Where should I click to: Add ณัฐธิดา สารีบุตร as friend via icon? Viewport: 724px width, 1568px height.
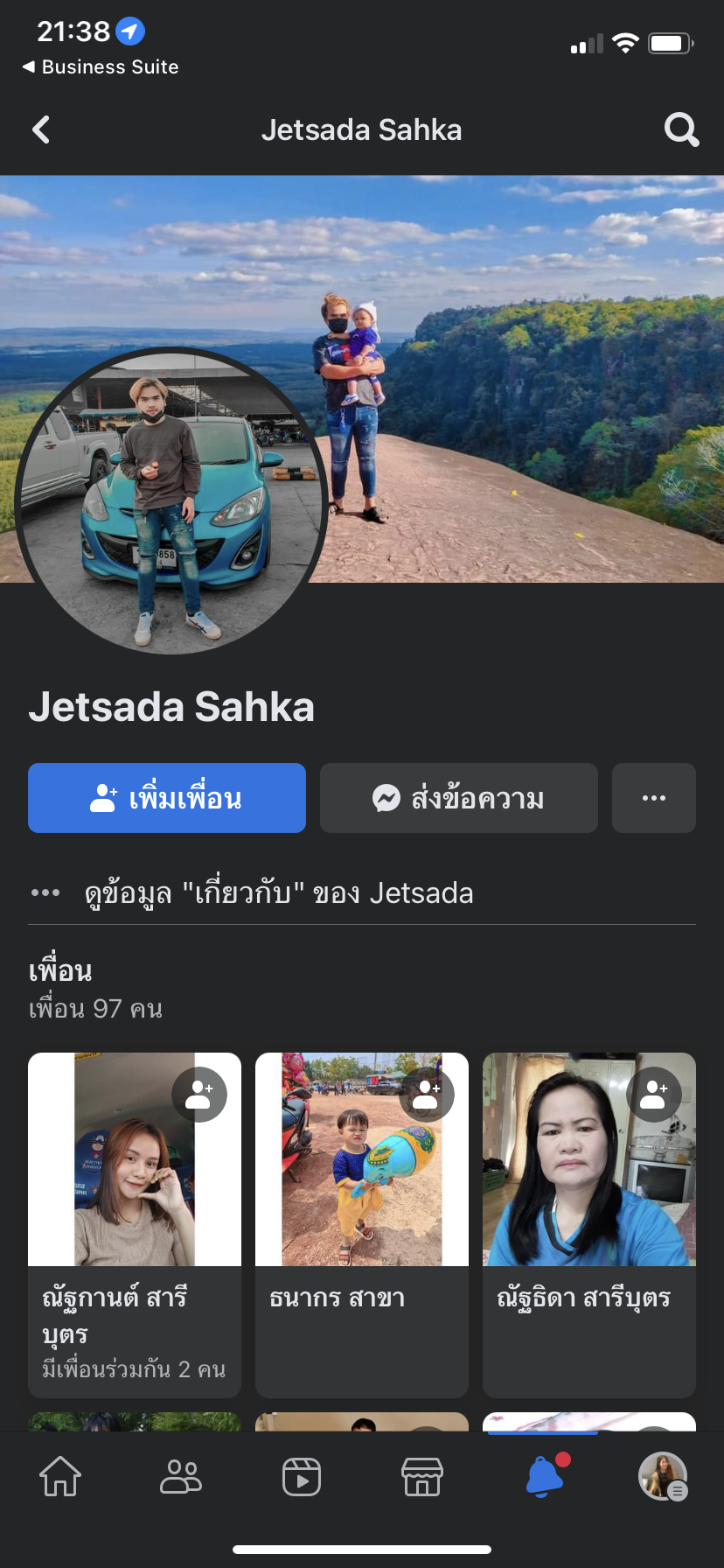click(x=654, y=1095)
